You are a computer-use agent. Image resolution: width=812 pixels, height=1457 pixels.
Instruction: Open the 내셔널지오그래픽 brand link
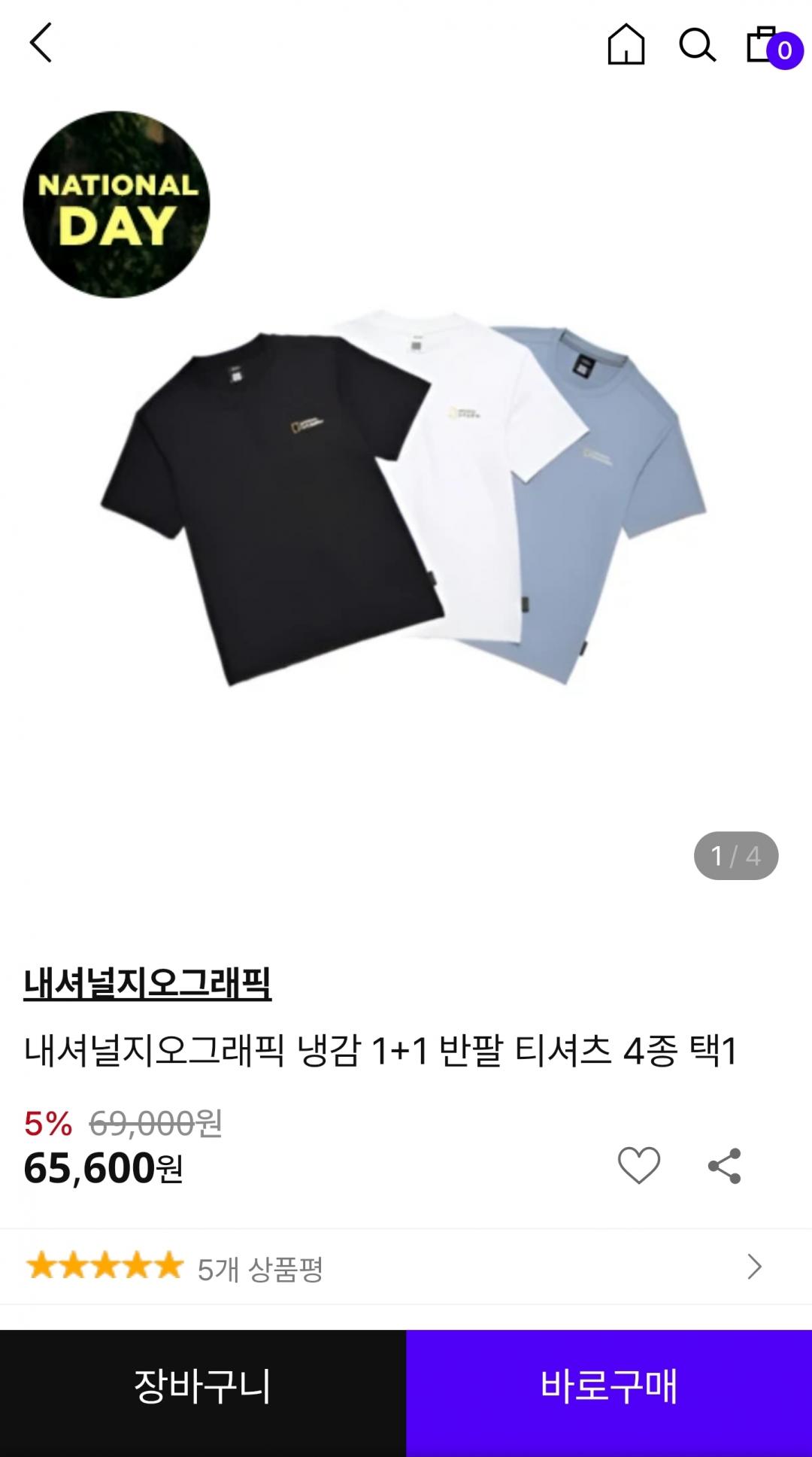coord(147,983)
